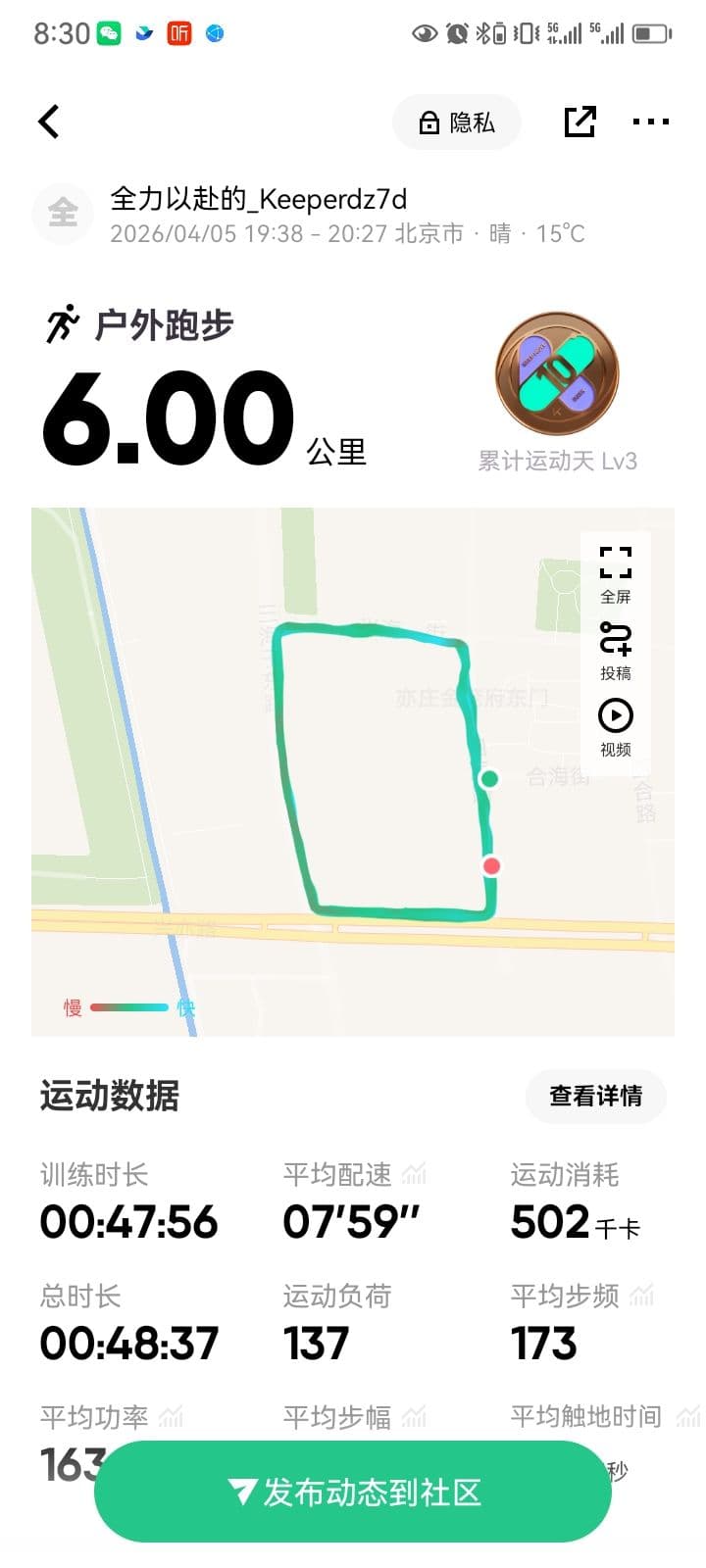This screenshot has height=1568, width=706.
Task: Tap the green start point marker on map
Action: (x=488, y=780)
